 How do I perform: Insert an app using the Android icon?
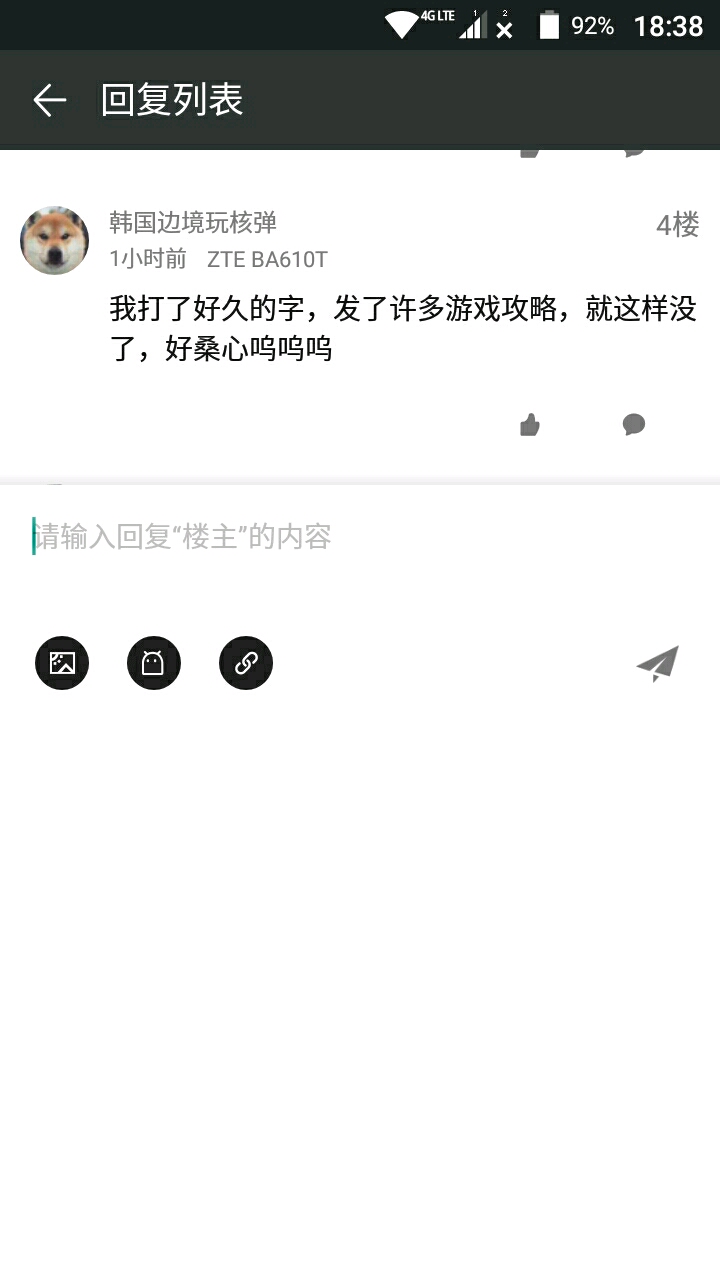[x=153, y=663]
